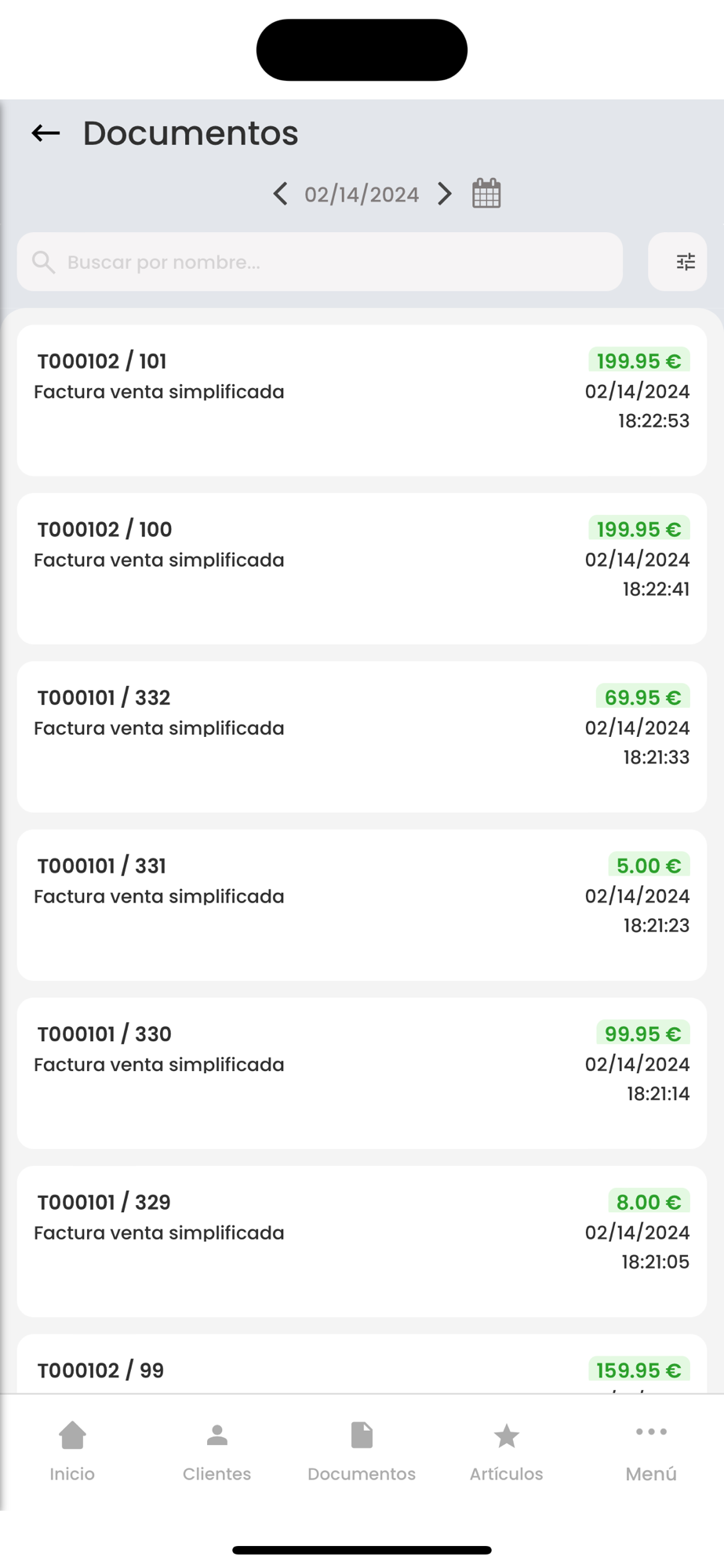View document T000101 / 329
724x1568 pixels.
362,1241
